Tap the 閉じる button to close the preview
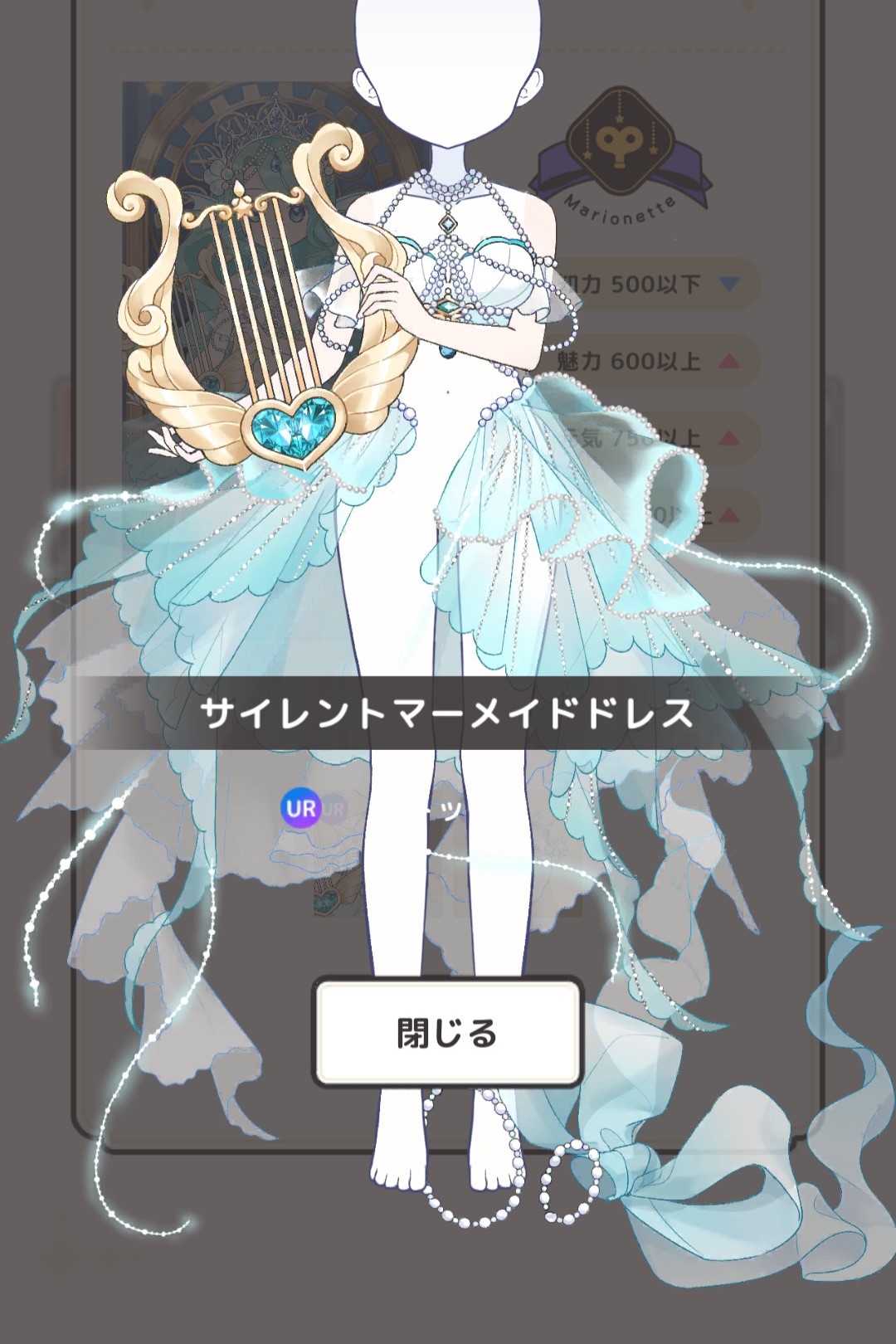The height and width of the screenshot is (1344, 896). pos(447,1033)
